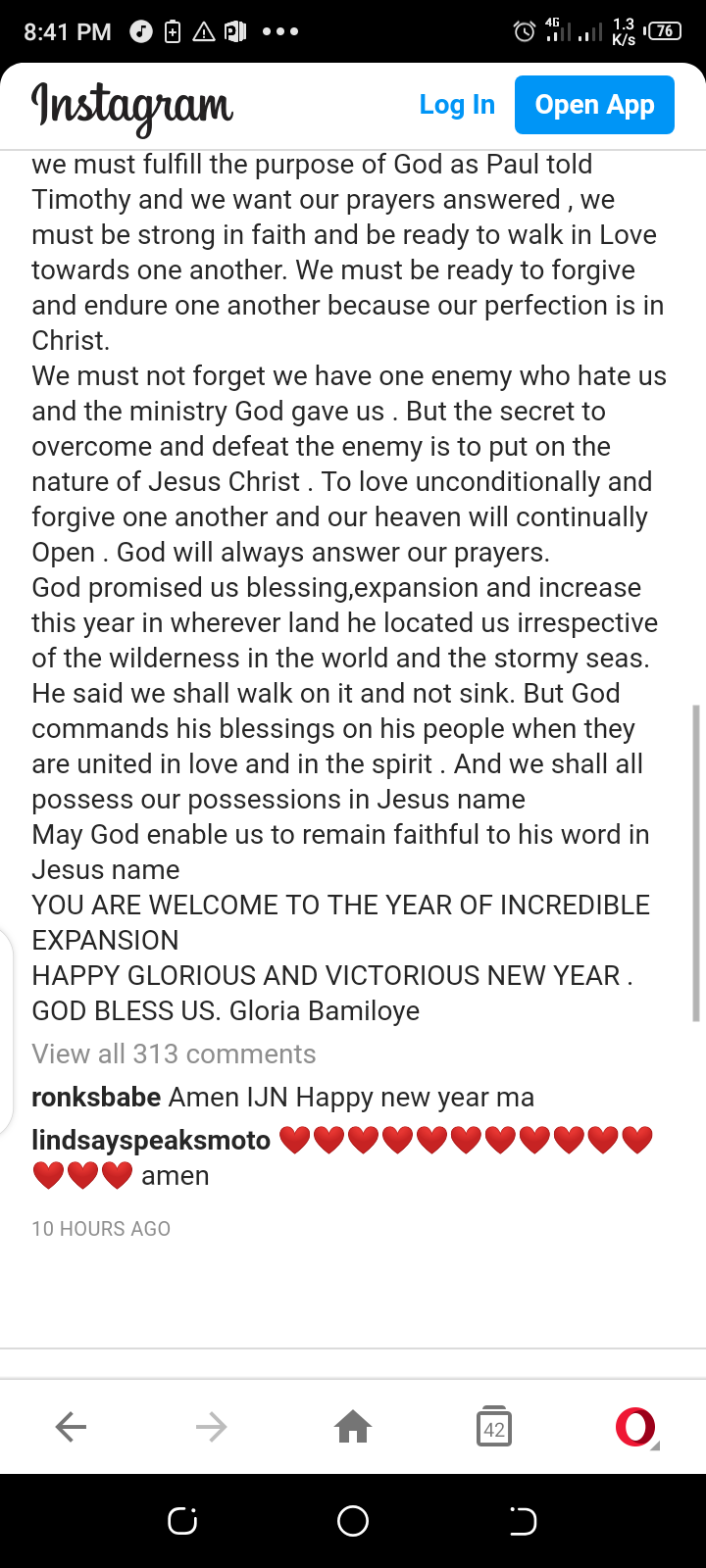The height and width of the screenshot is (1568, 706).
Task: Open the browser home page
Action: click(353, 1427)
